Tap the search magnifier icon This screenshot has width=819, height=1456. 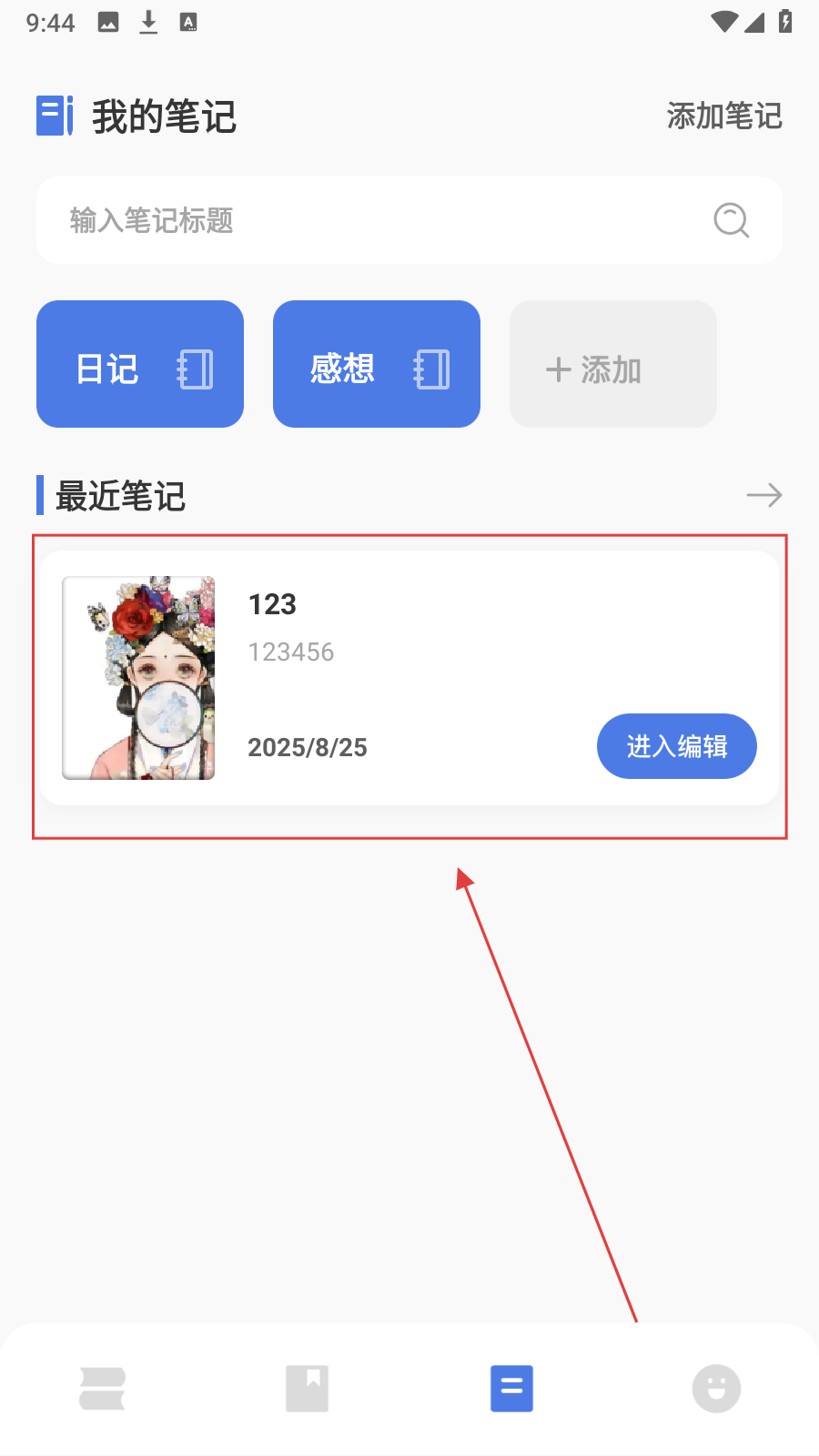tap(732, 220)
